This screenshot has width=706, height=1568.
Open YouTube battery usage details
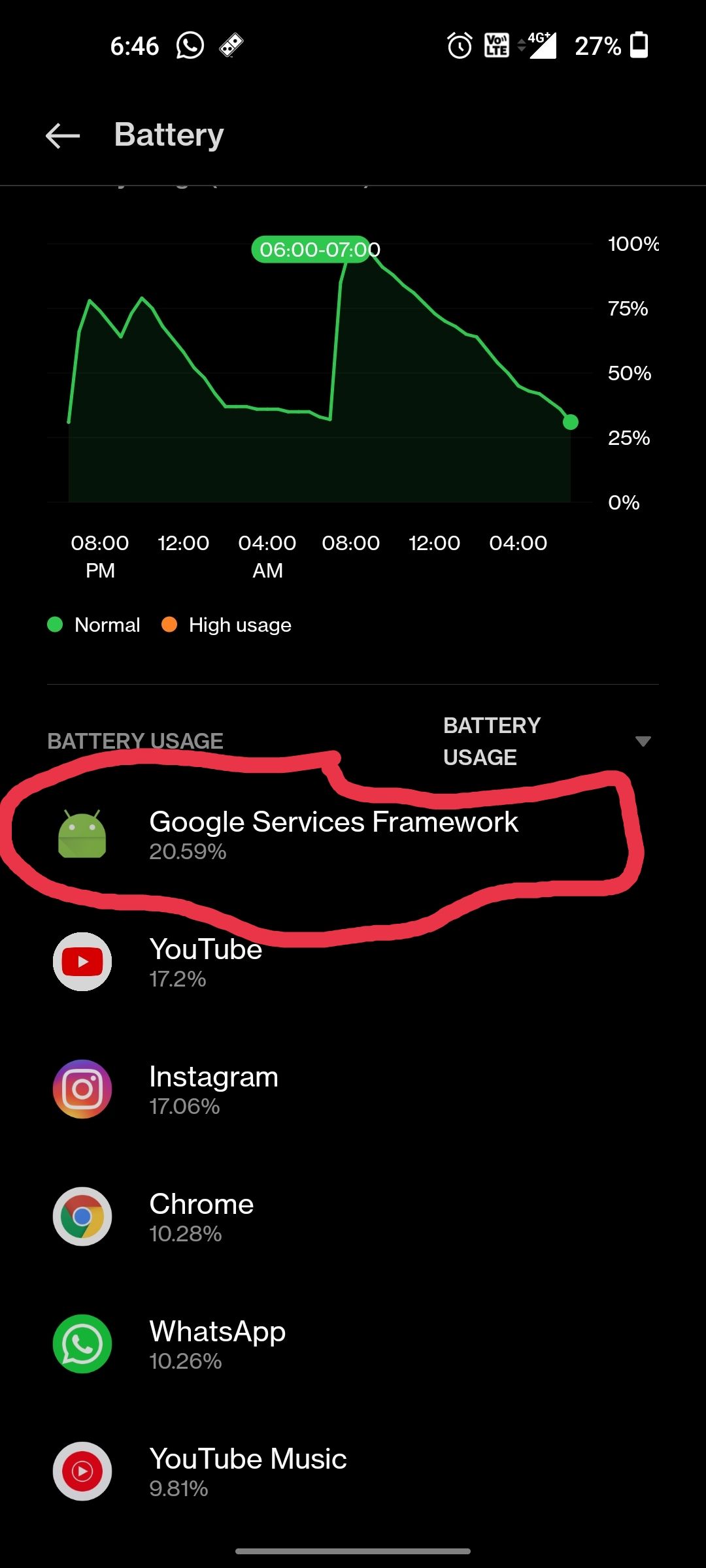point(205,961)
